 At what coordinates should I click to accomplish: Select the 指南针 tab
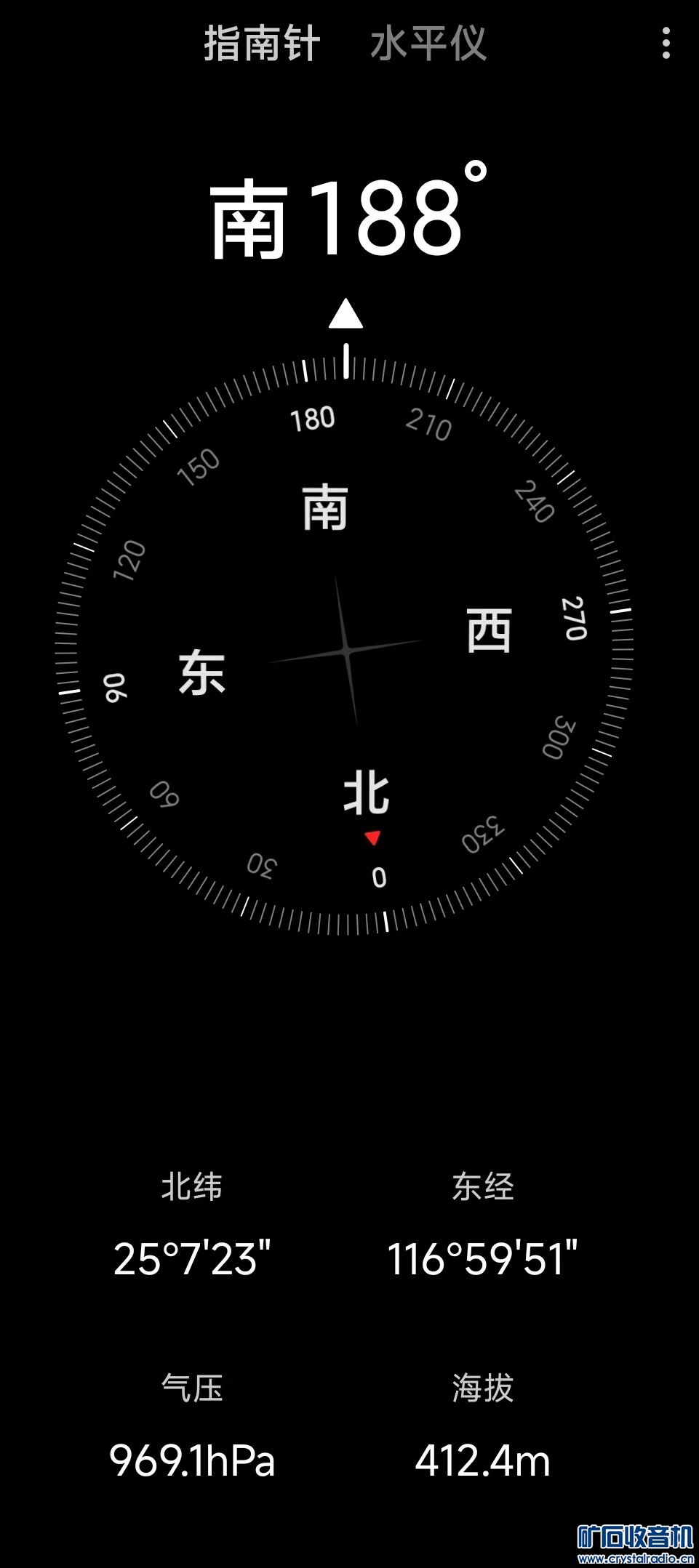[262, 44]
